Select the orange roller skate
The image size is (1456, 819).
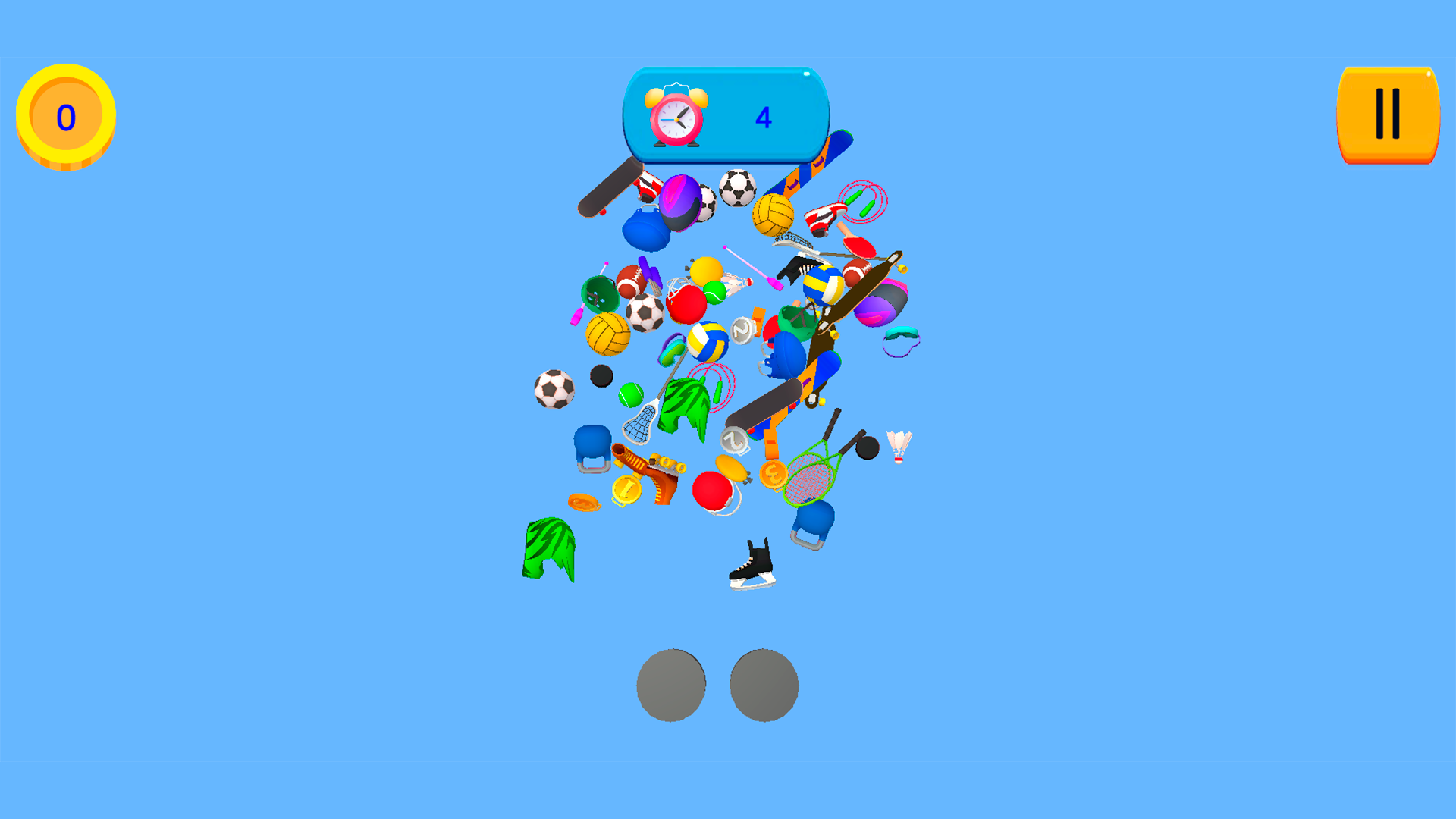[x=649, y=475]
